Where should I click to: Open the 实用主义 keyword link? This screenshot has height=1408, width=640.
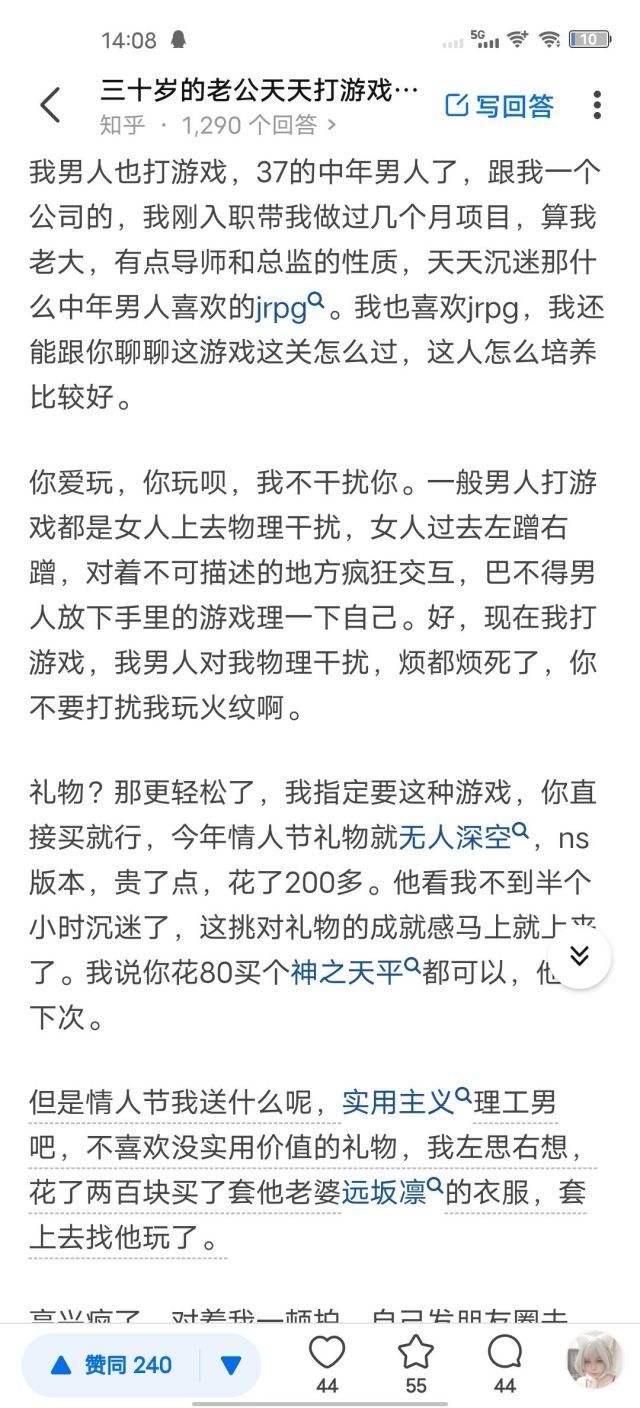coord(406,1102)
